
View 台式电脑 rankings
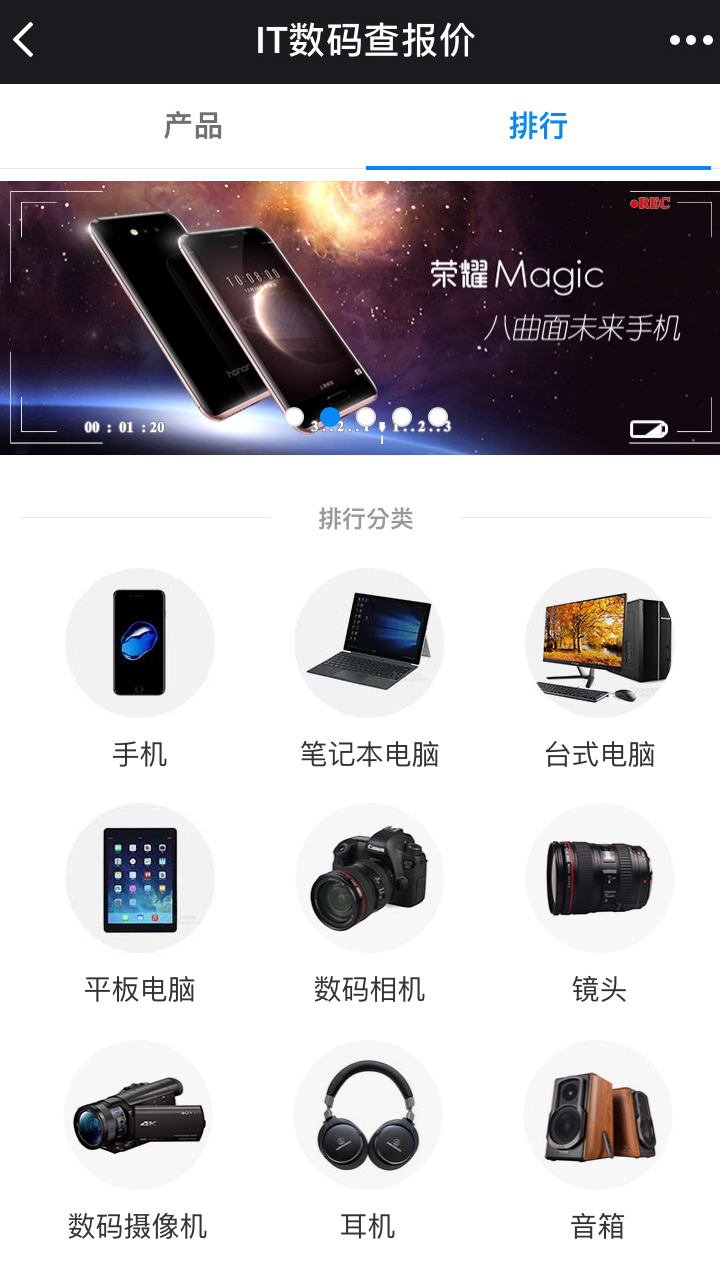pos(599,644)
